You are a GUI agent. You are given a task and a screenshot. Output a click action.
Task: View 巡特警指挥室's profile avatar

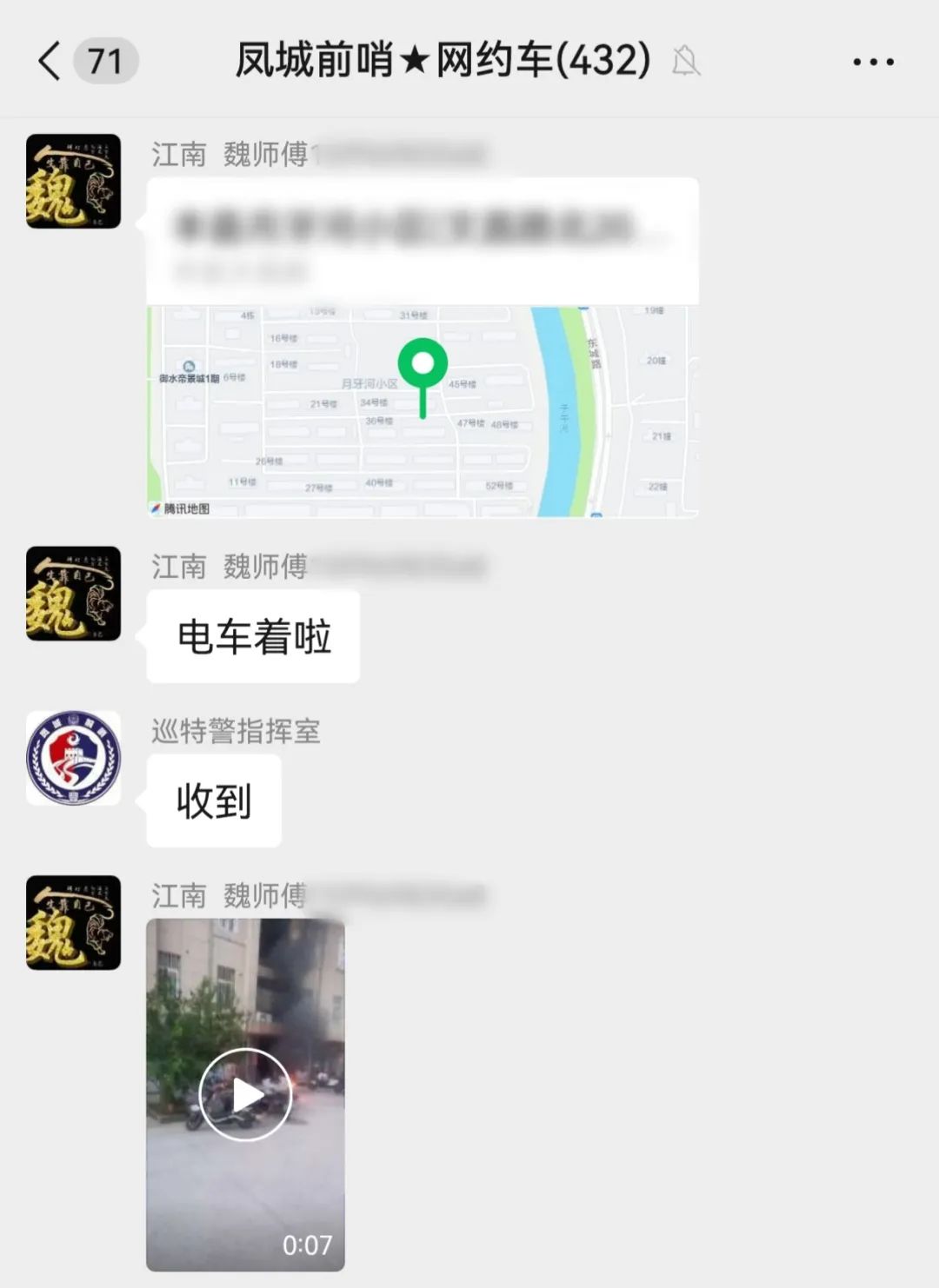click(73, 758)
